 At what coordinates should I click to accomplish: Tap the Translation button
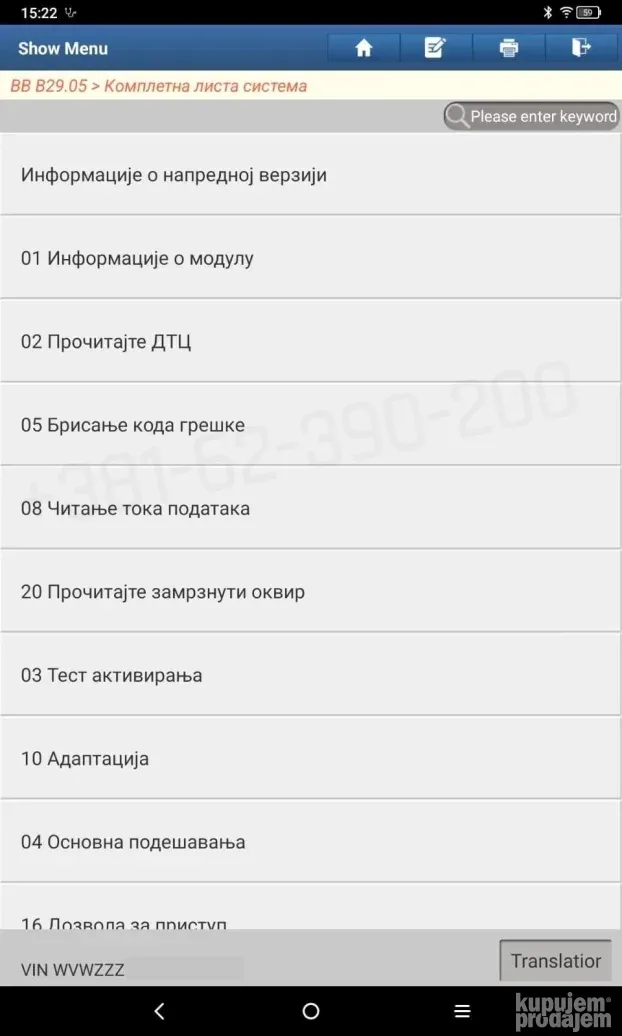click(555, 961)
